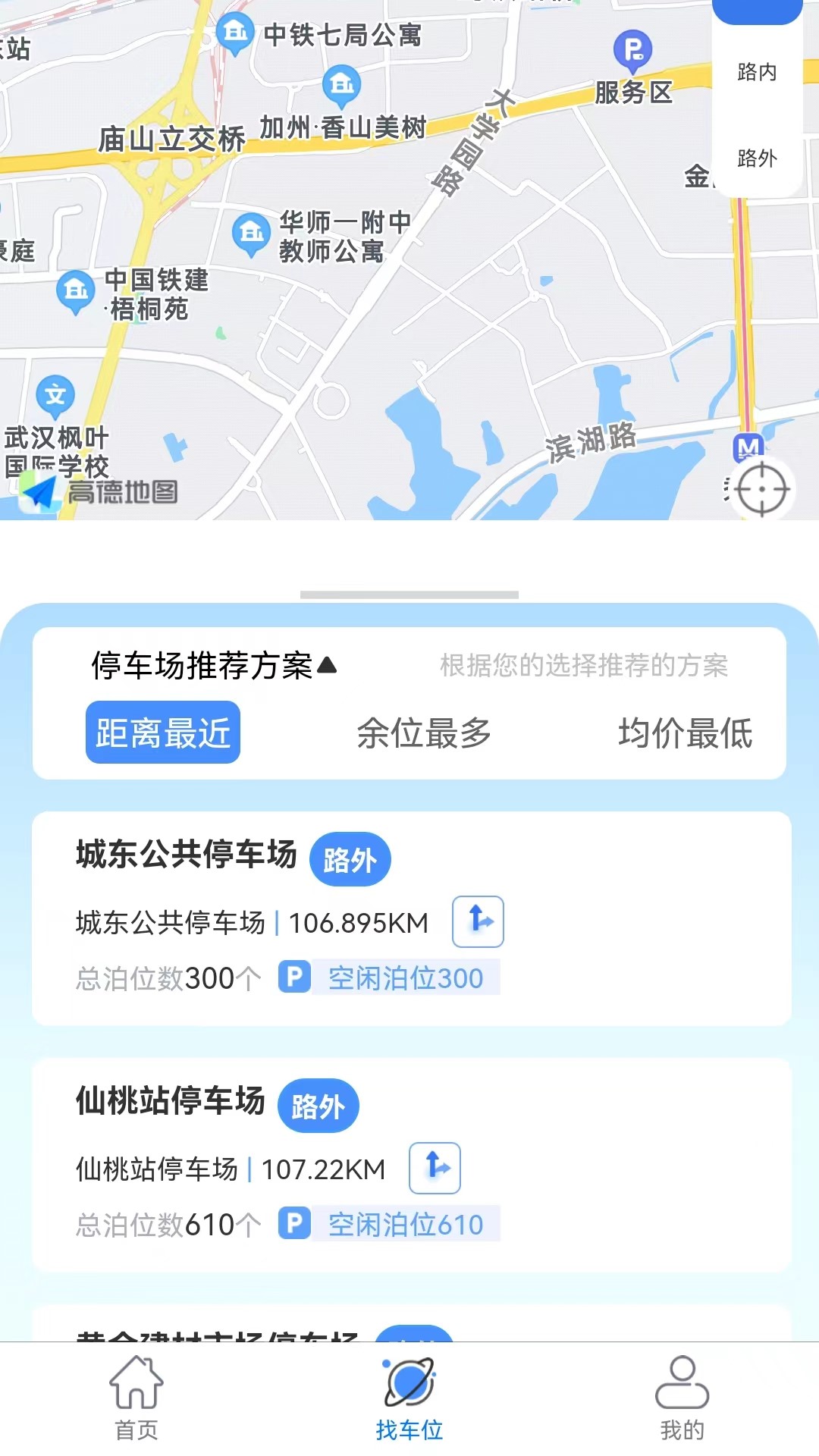This screenshot has width=819, height=1456.
Task: Switch sorting to 余位最多
Action: point(427,732)
